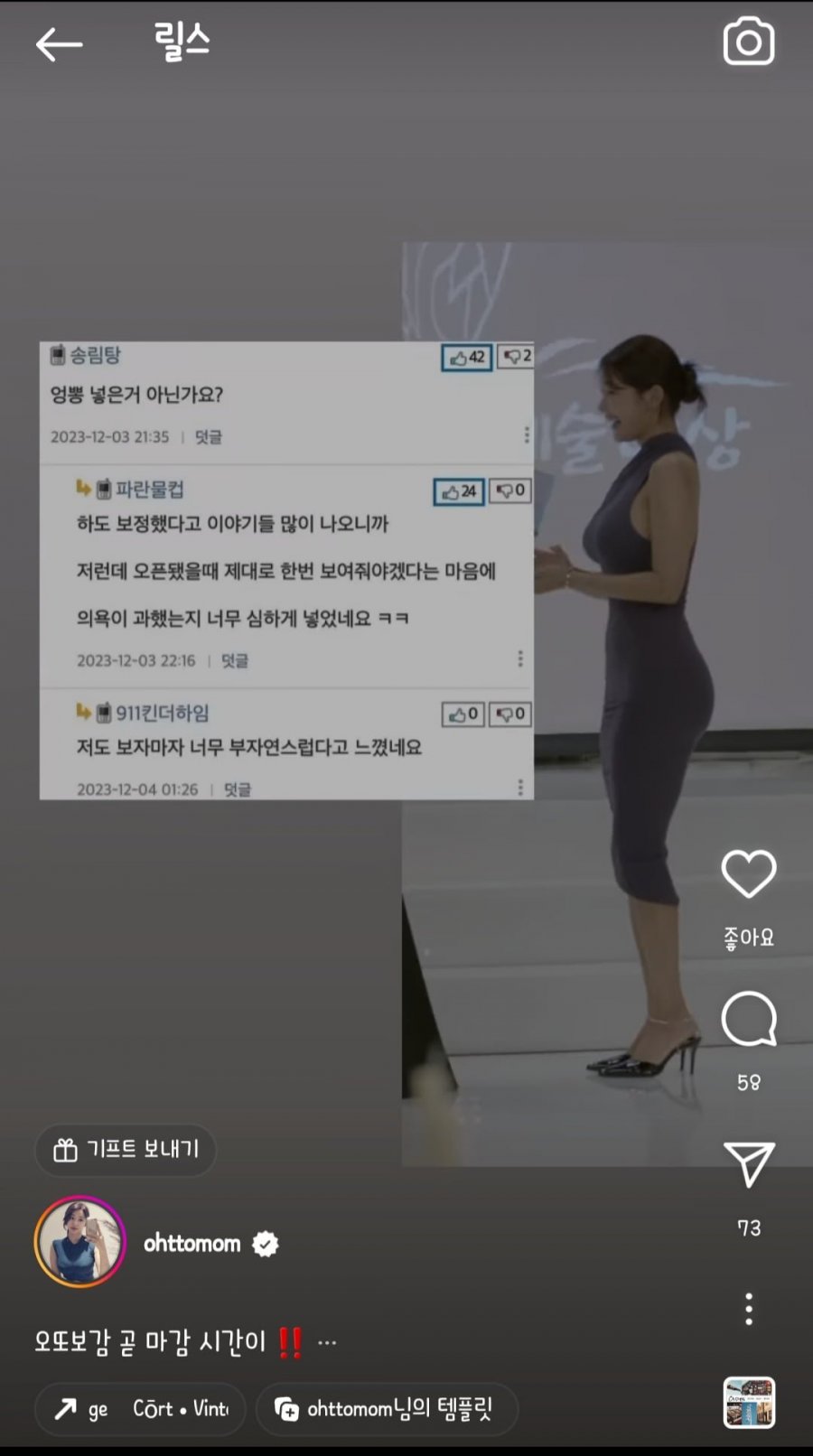
Task: Open the audio track chip Cort Vint
Action: [x=140, y=1409]
